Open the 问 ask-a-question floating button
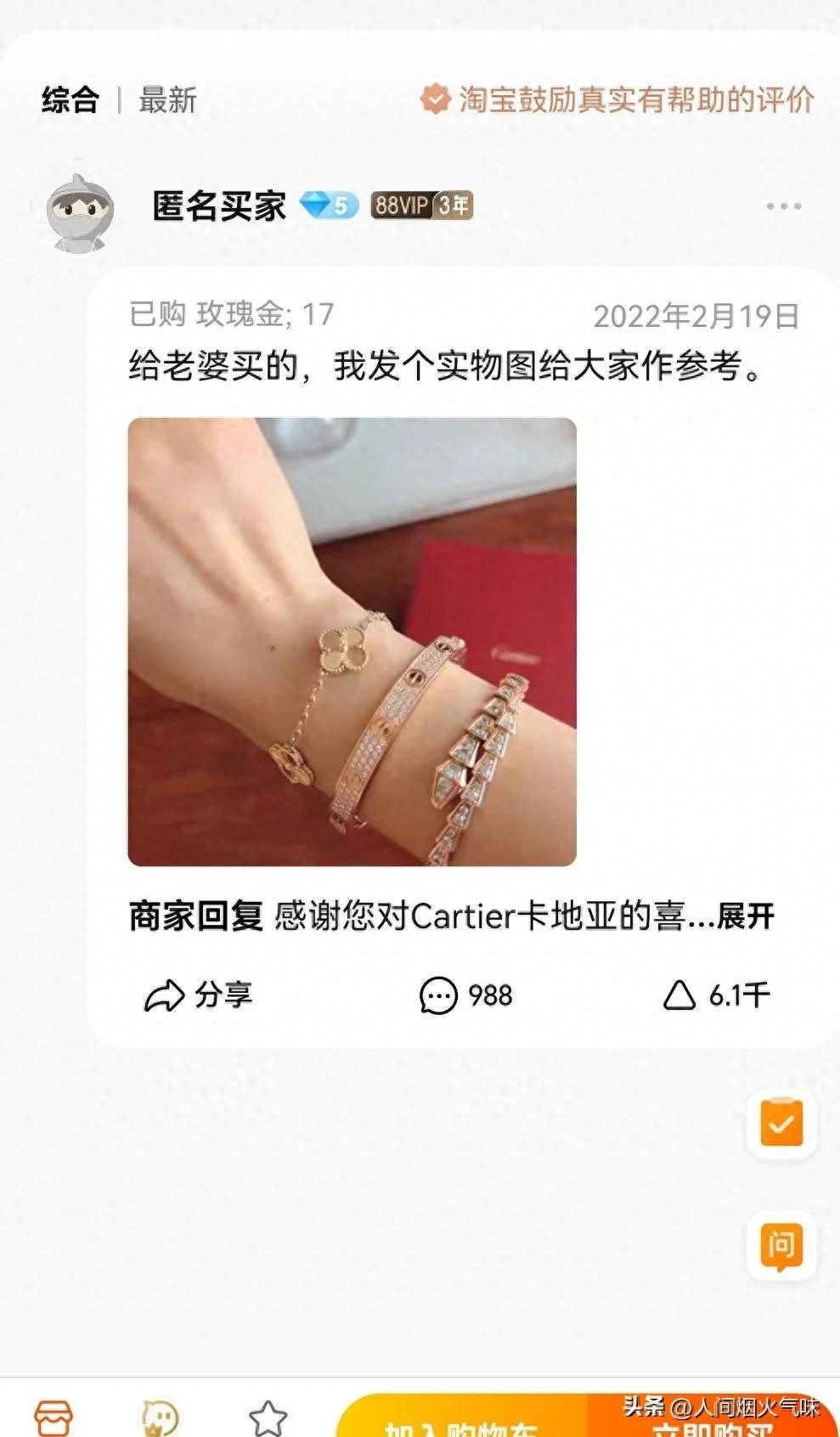Image resolution: width=840 pixels, height=1437 pixels. 781,1246
